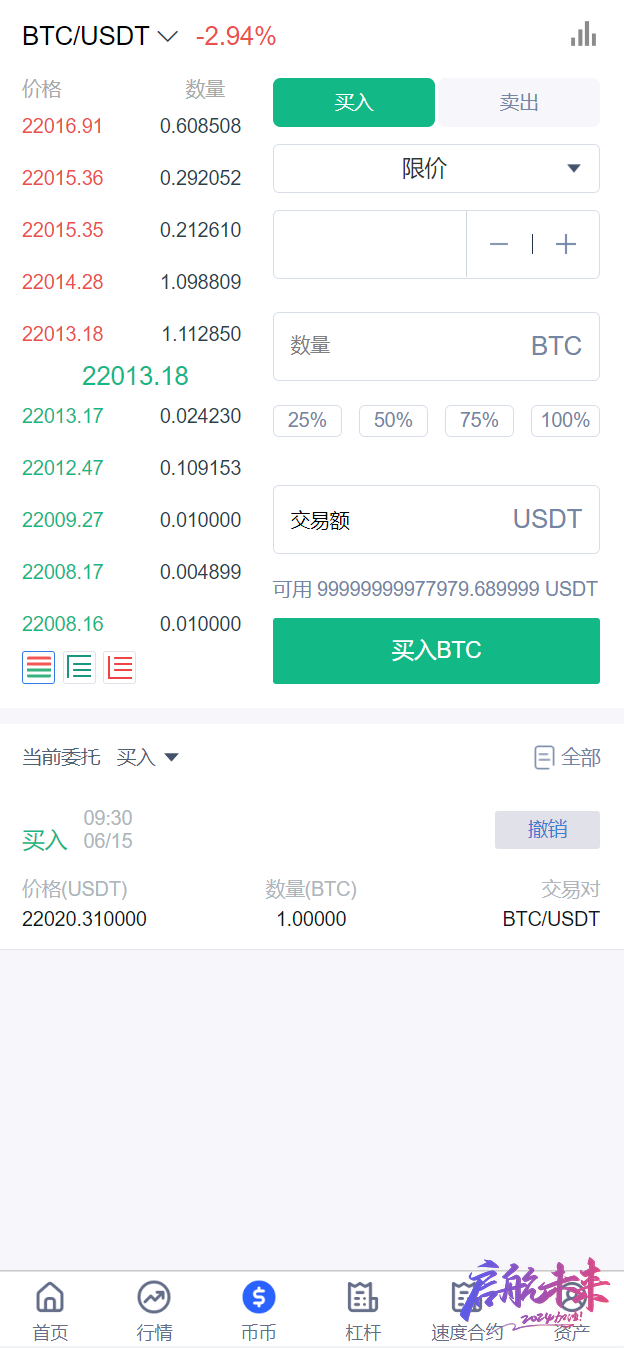Focus the 交易额 USDT field
Viewport: 624px width, 1348px height.
click(x=436, y=519)
